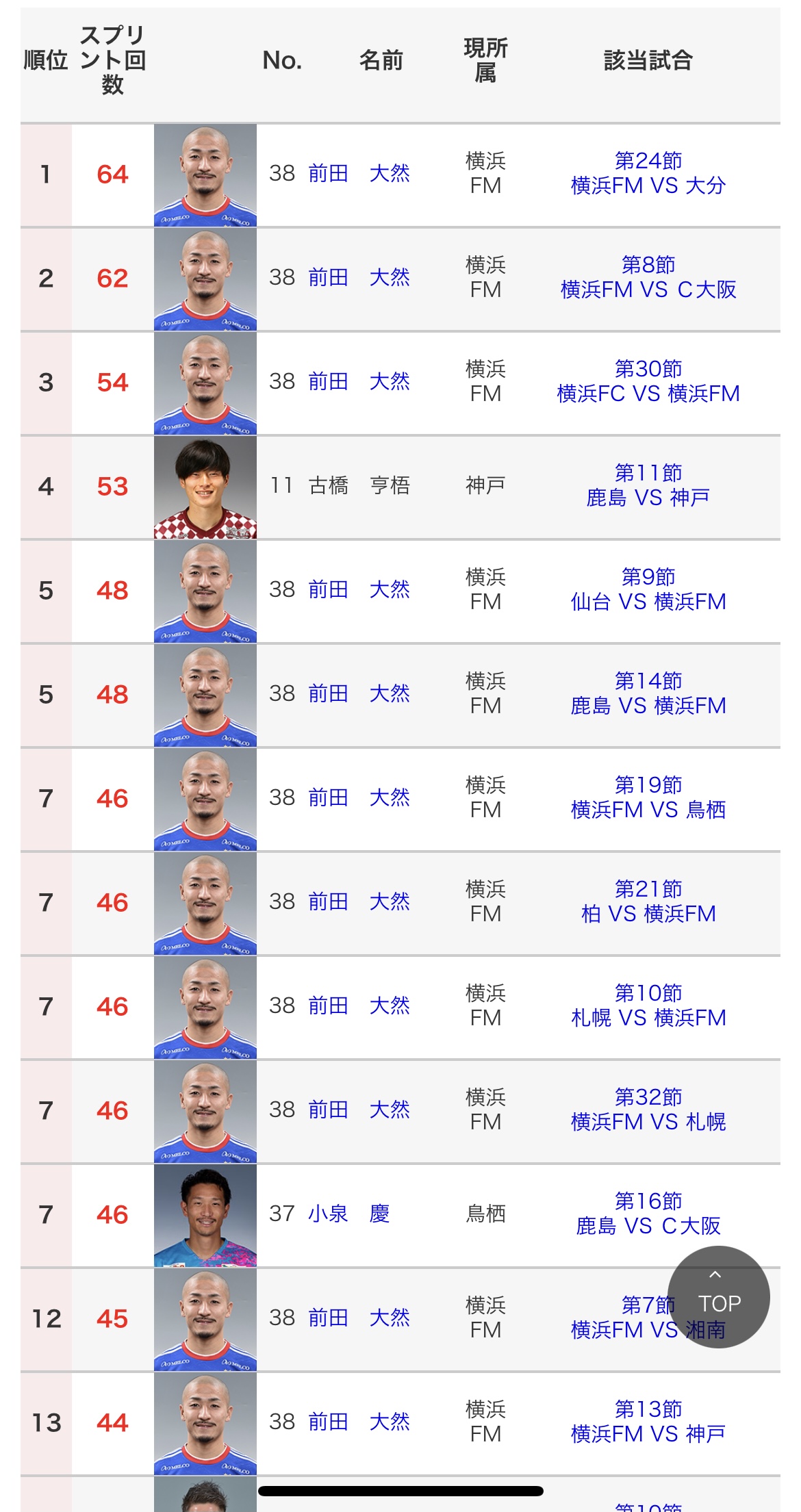Open the 第32節 横浜FM VS 札幌 match link
Viewport: 801px width, 1512px height.
point(648,1110)
